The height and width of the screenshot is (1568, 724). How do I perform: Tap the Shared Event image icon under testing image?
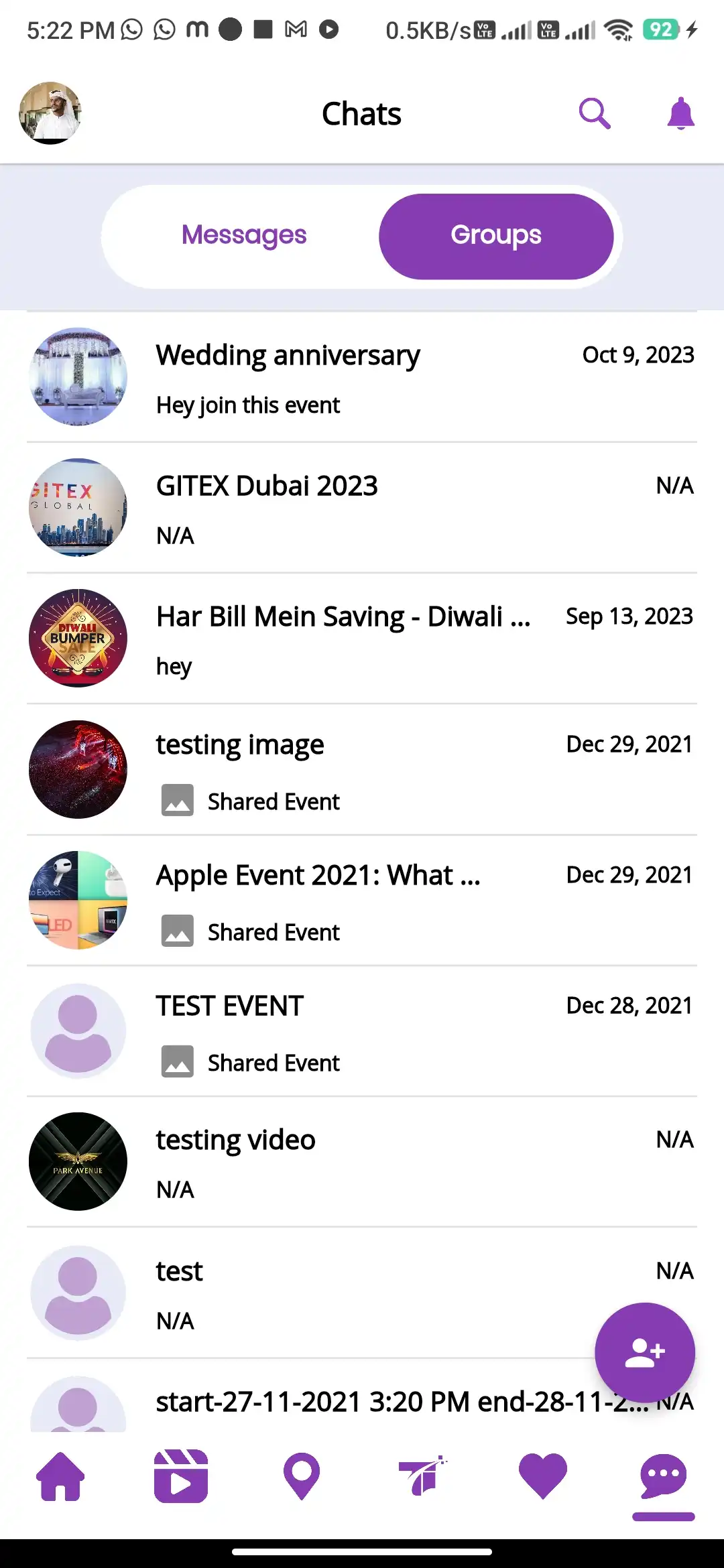[176, 800]
